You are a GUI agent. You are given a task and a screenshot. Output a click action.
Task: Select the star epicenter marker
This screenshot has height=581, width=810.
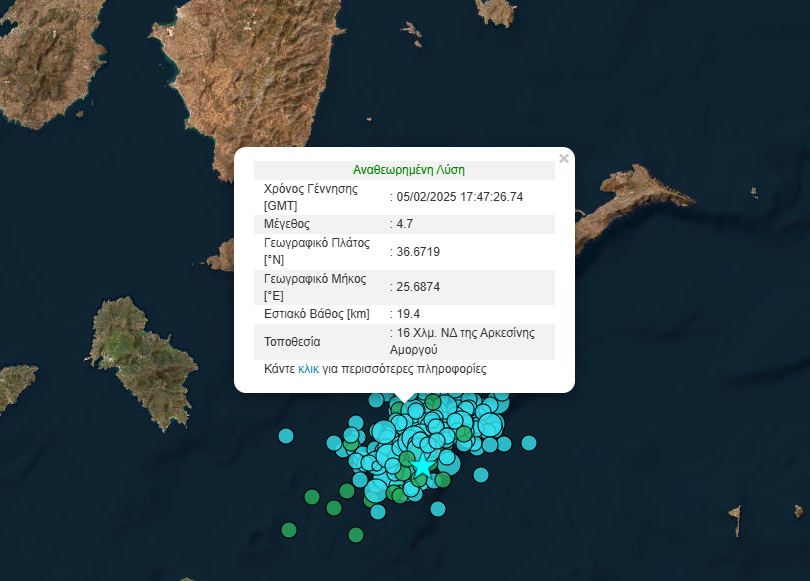(x=422, y=466)
